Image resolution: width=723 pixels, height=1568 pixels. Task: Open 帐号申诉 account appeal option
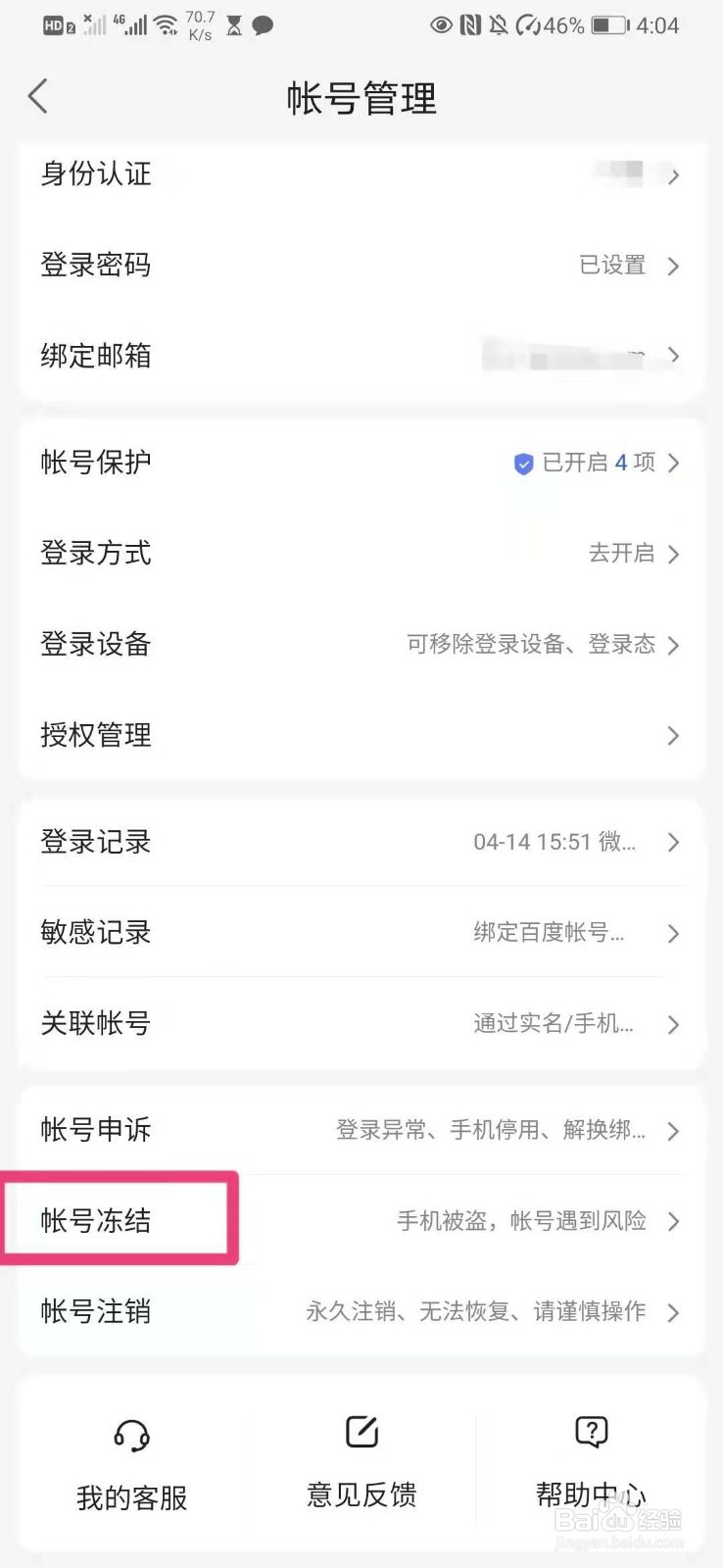361,1130
